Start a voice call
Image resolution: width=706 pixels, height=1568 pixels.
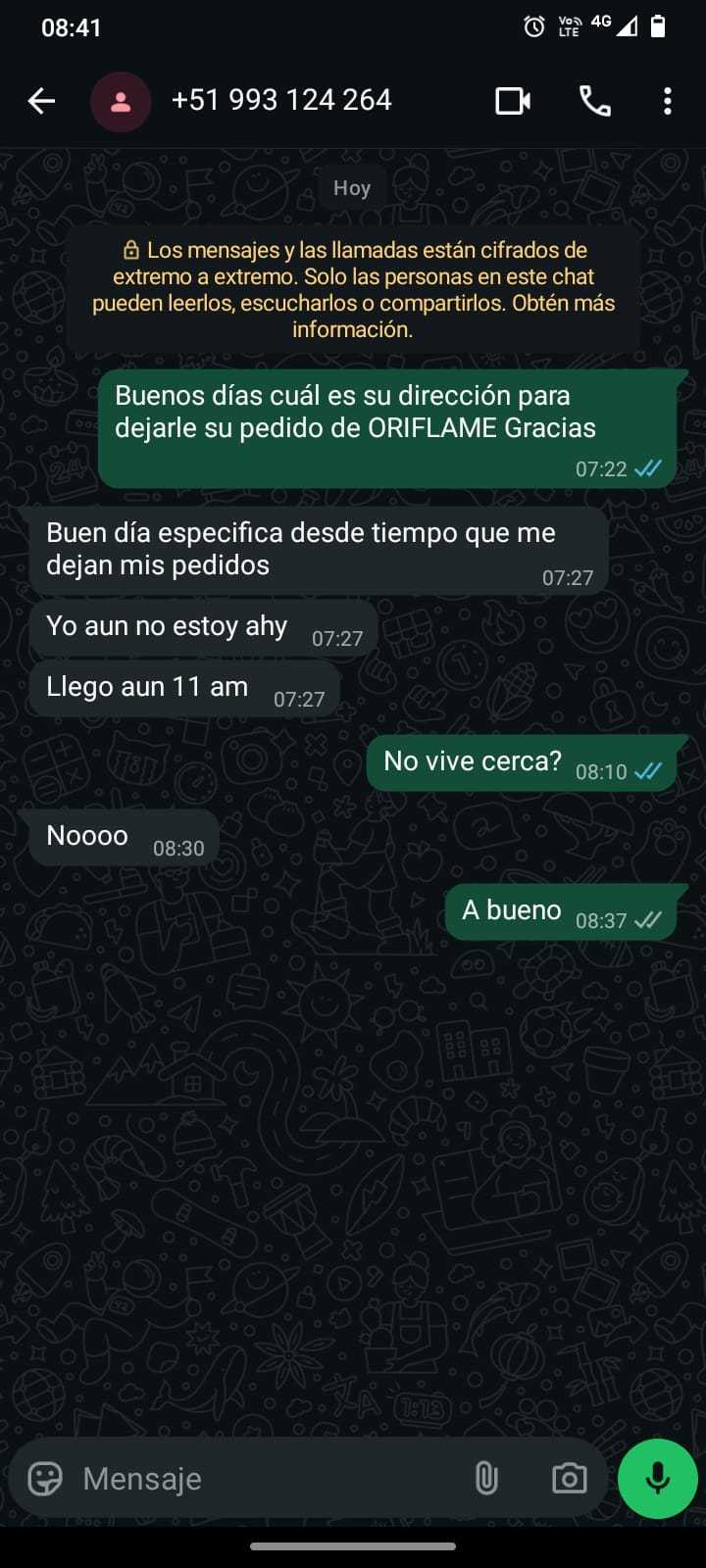(x=595, y=101)
